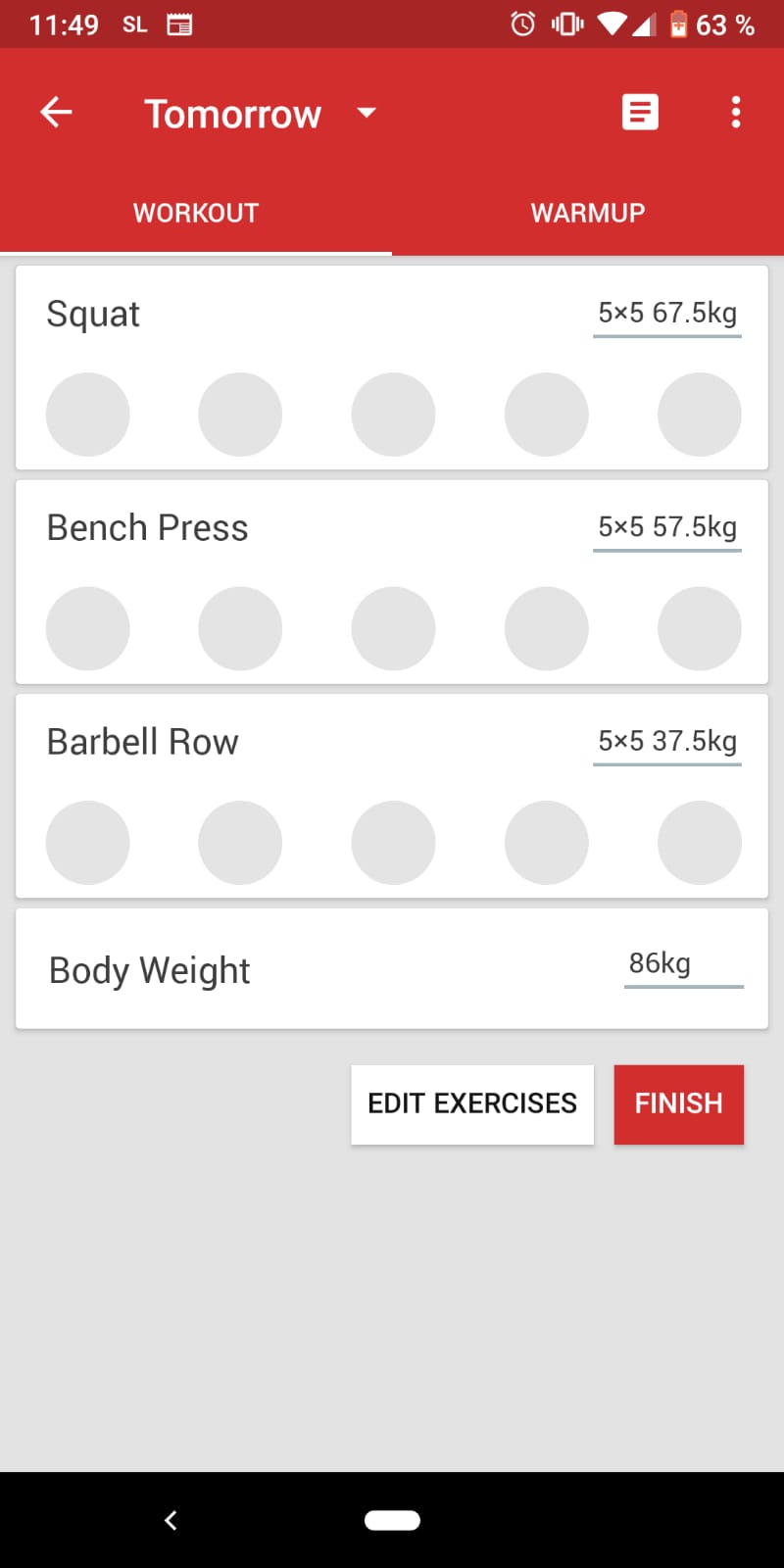Viewport: 784px width, 1568px height.
Task: Open the three-dot overflow menu
Action: 736,113
